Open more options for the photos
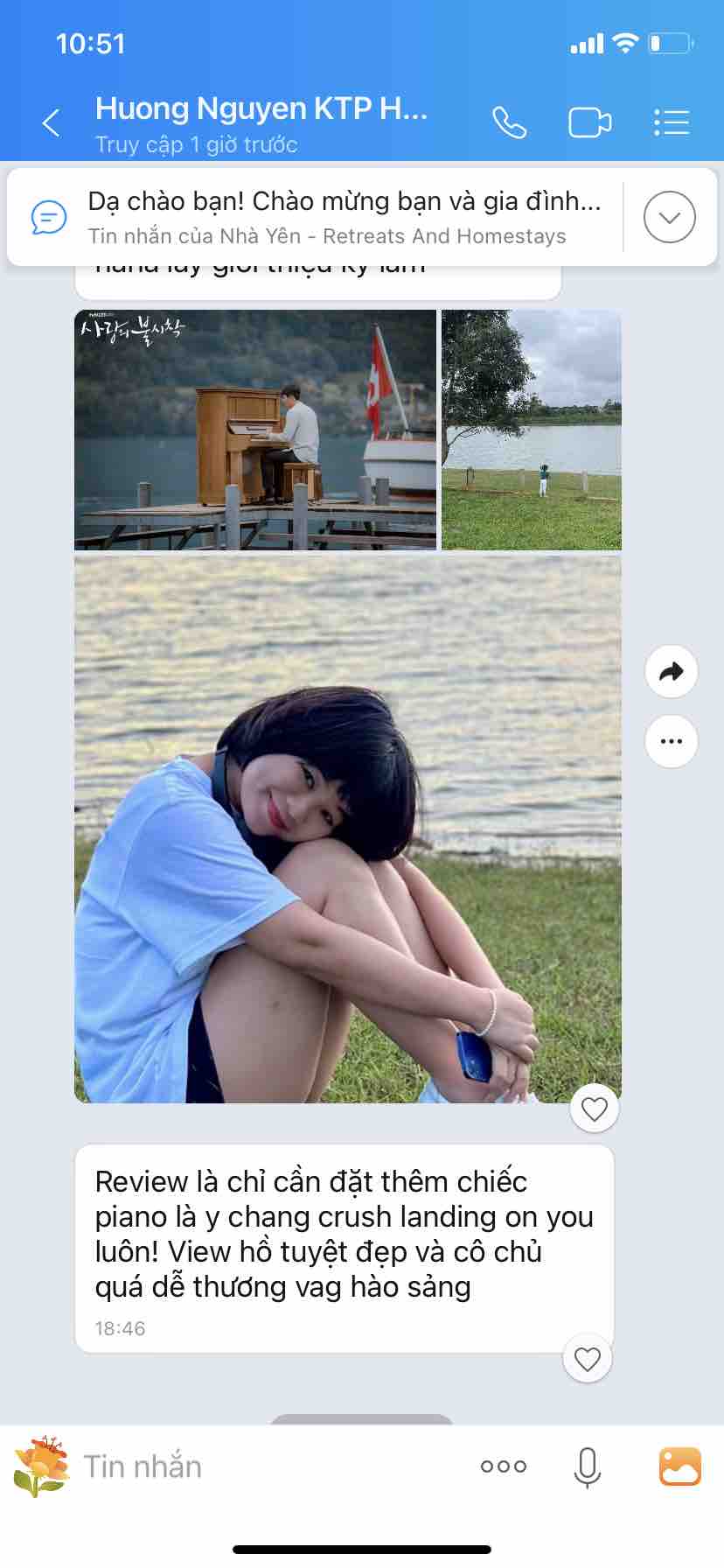724x1568 pixels. (x=672, y=741)
